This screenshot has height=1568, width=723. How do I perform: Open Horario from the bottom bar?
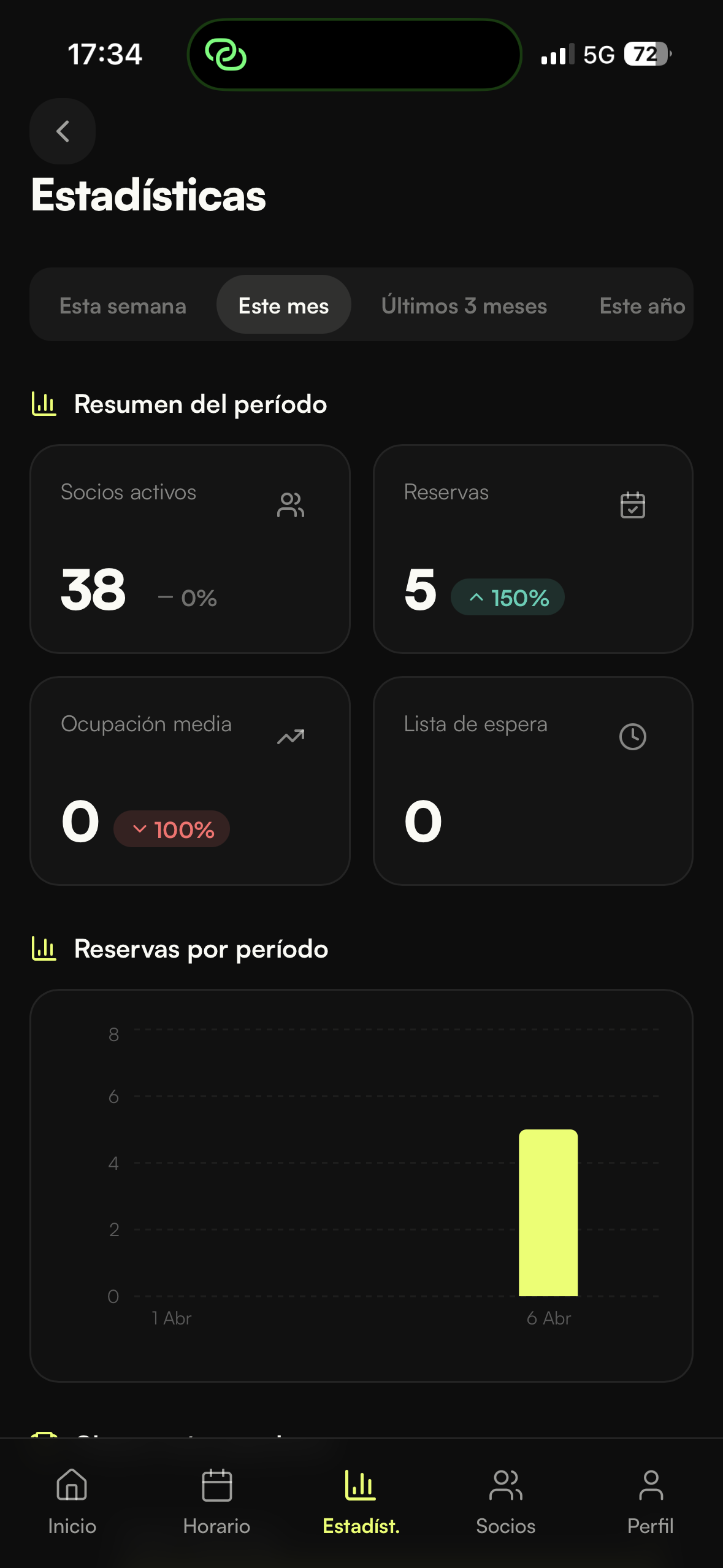pos(216,1503)
